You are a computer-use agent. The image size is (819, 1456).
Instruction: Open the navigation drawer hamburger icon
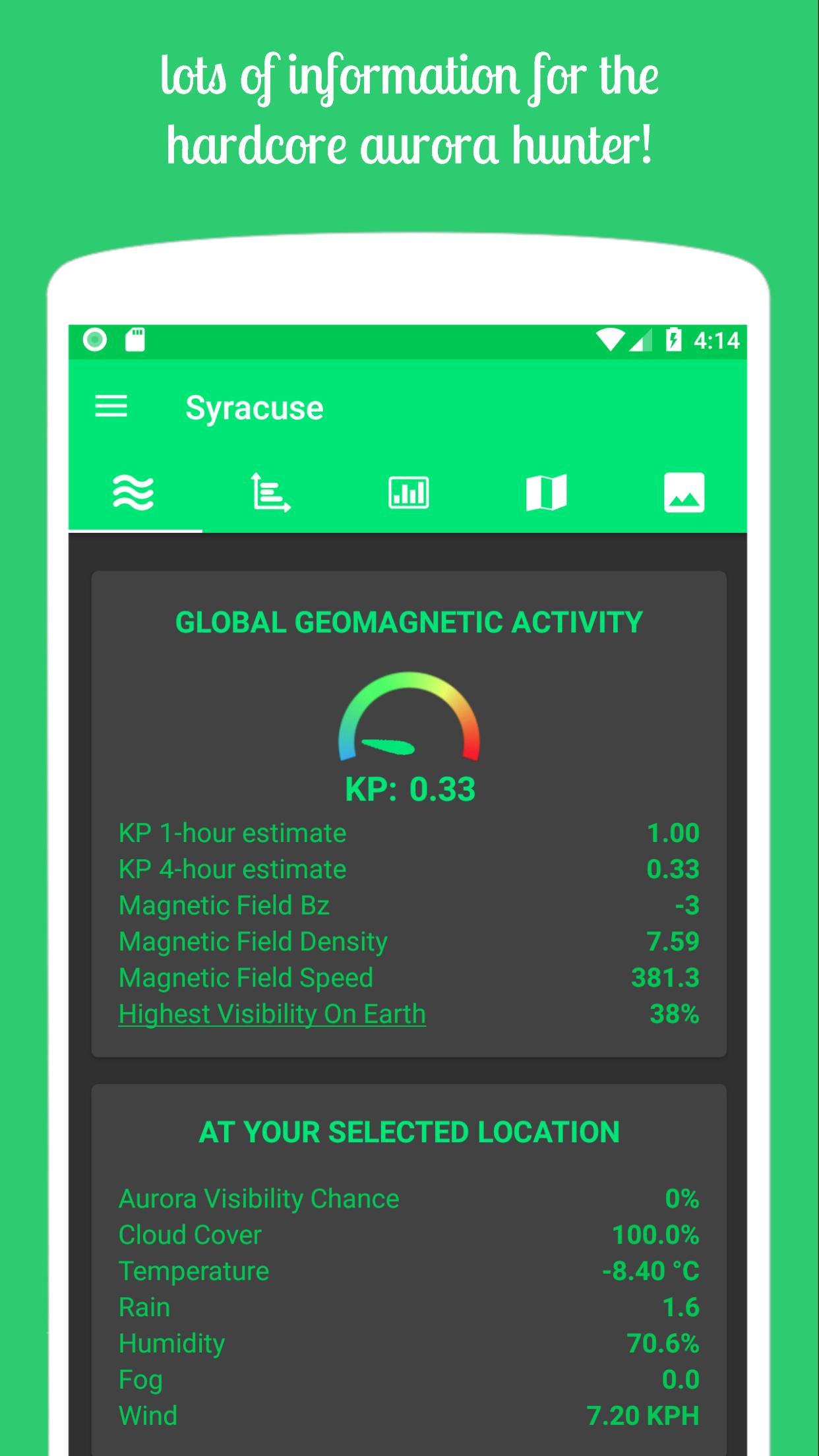[x=111, y=406]
